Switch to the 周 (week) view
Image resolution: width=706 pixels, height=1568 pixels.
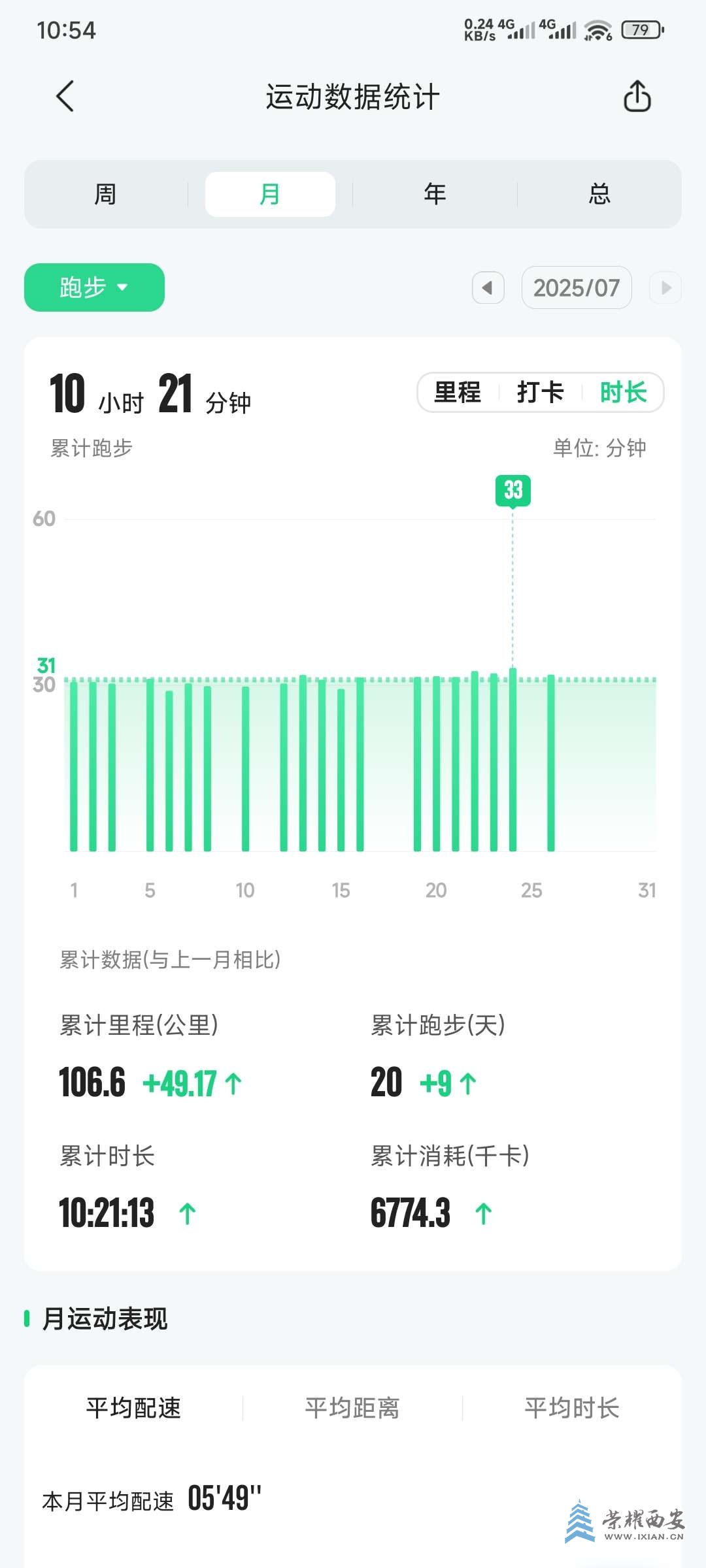(105, 194)
